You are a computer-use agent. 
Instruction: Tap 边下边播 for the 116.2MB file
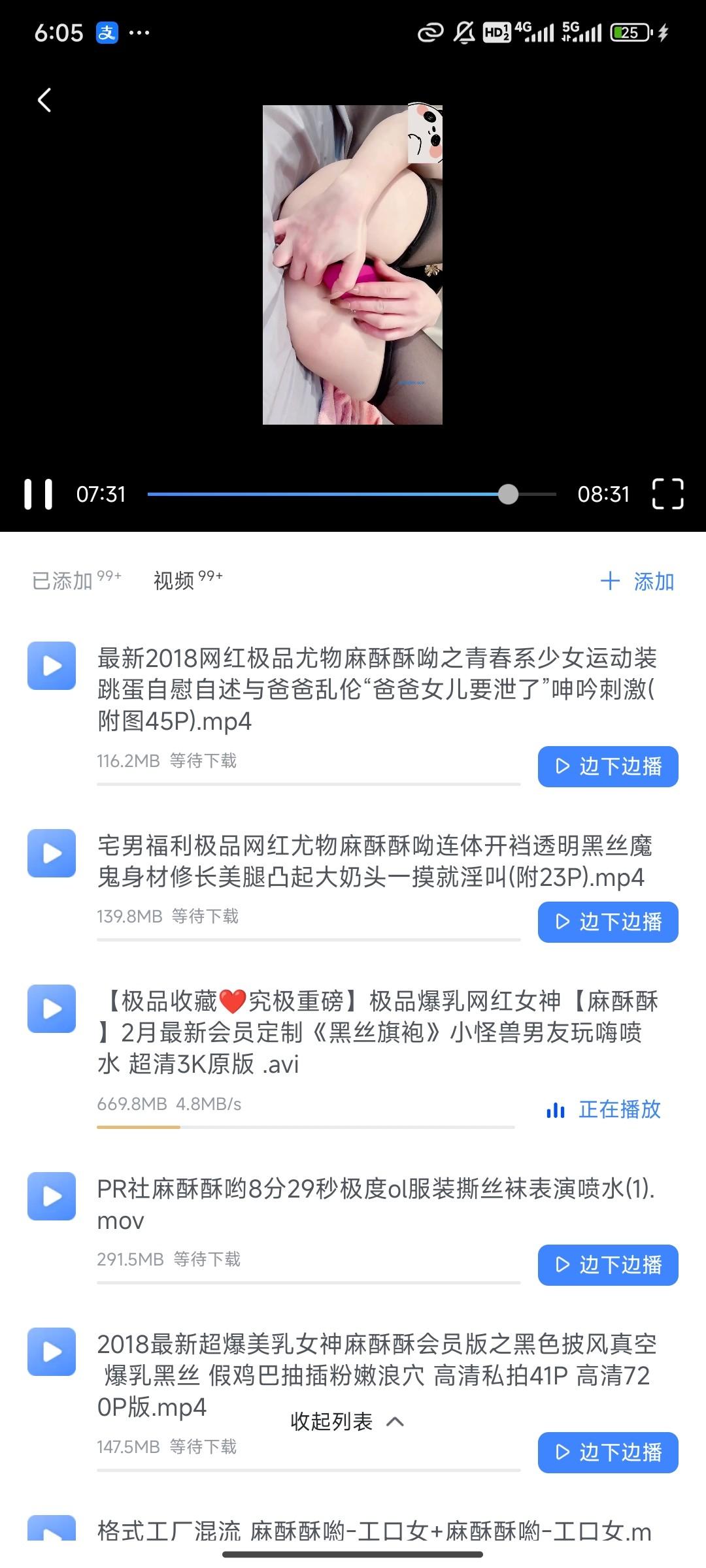(608, 766)
